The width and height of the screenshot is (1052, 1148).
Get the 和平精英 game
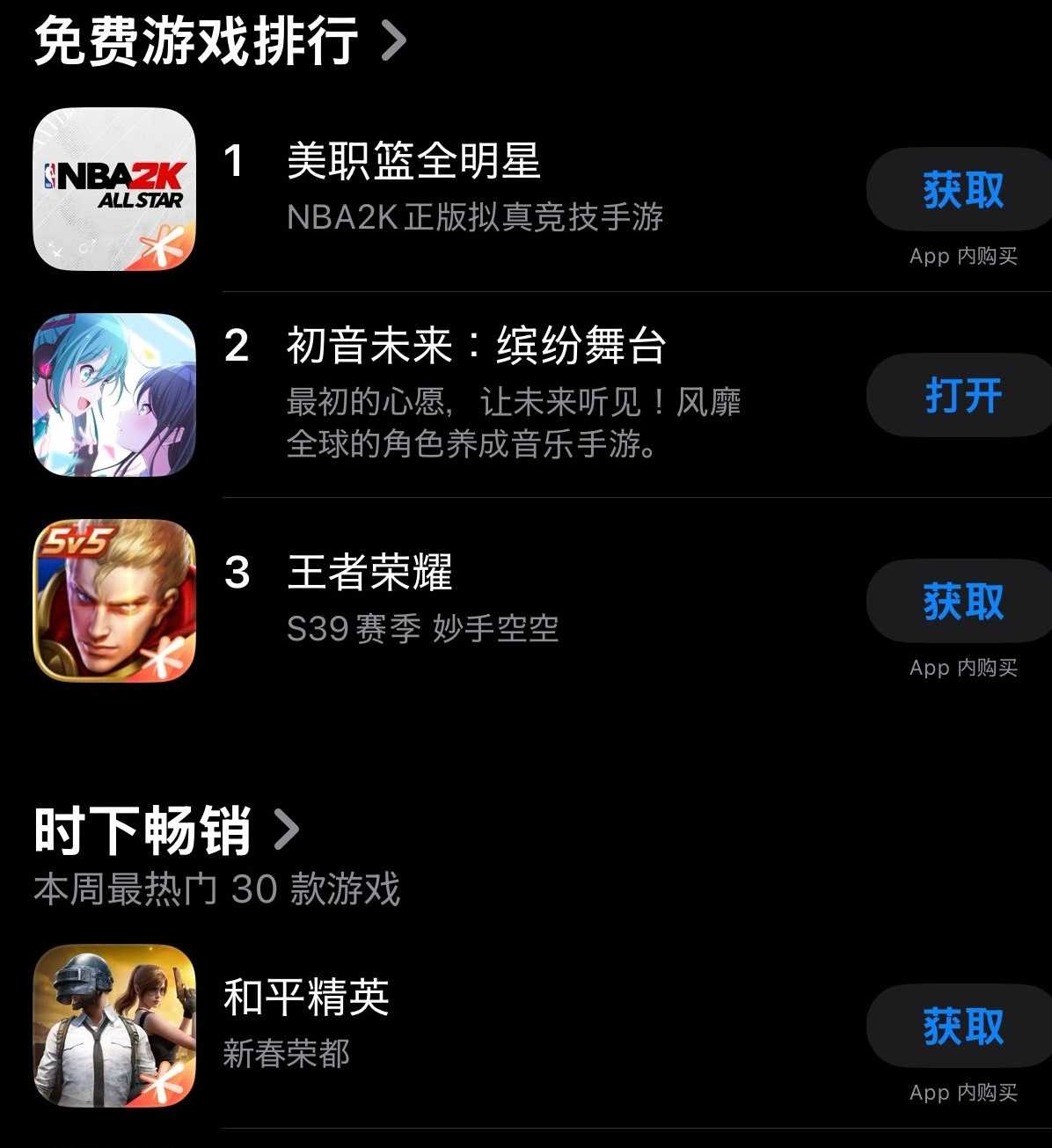[962, 1027]
